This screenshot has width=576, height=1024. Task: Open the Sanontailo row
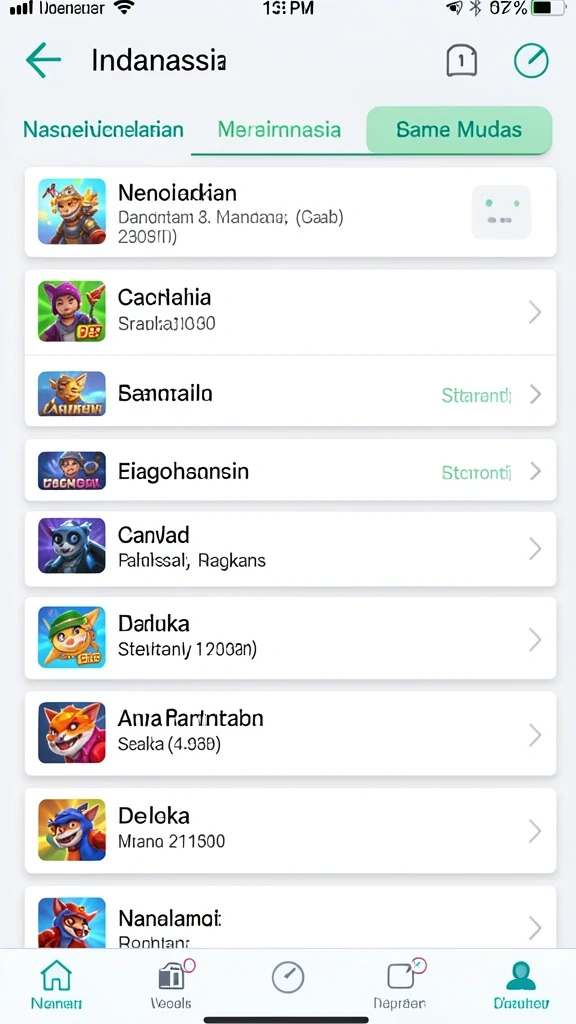pyautogui.click(x=291, y=394)
